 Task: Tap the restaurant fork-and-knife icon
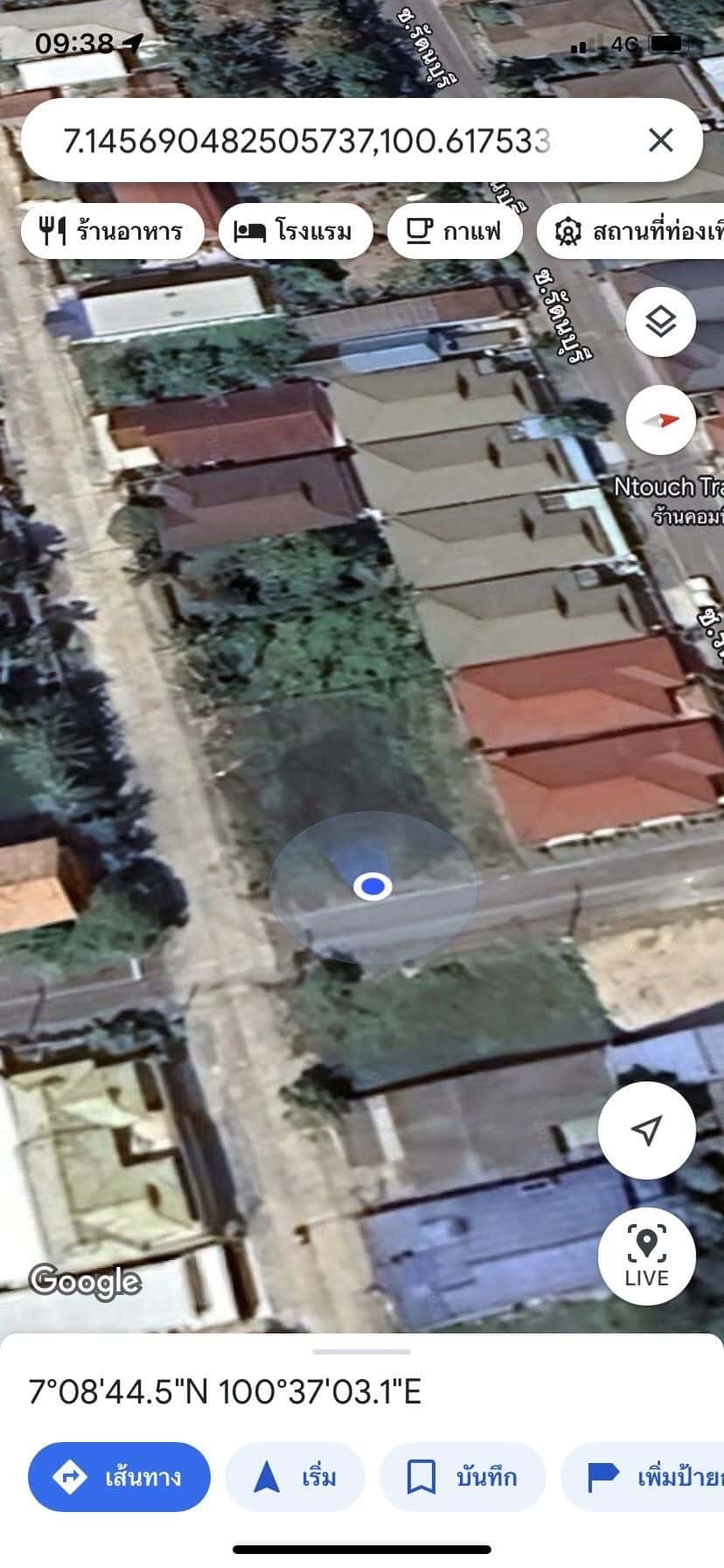pyautogui.click(x=54, y=230)
